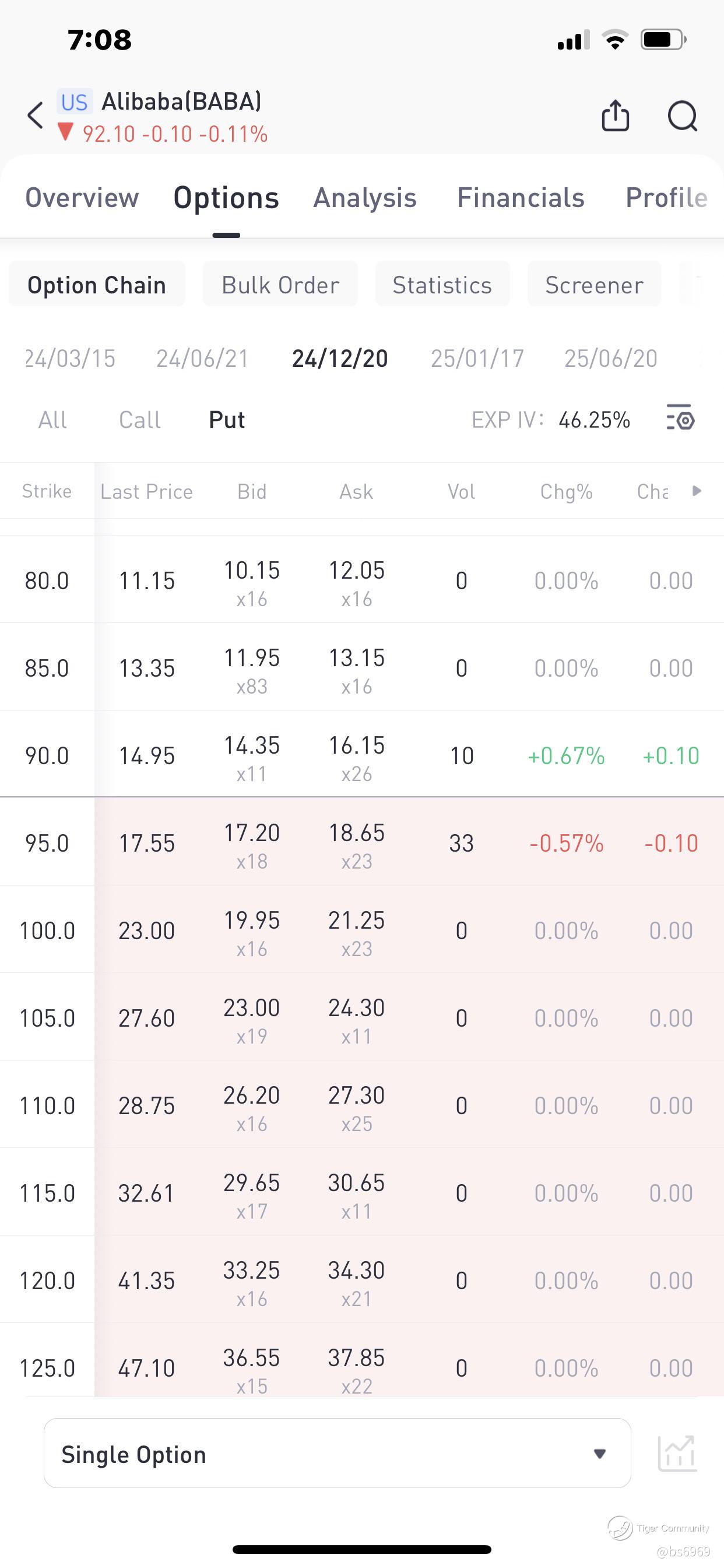Open the search magnifier icon
Screen dimensions: 724x1568
682,116
